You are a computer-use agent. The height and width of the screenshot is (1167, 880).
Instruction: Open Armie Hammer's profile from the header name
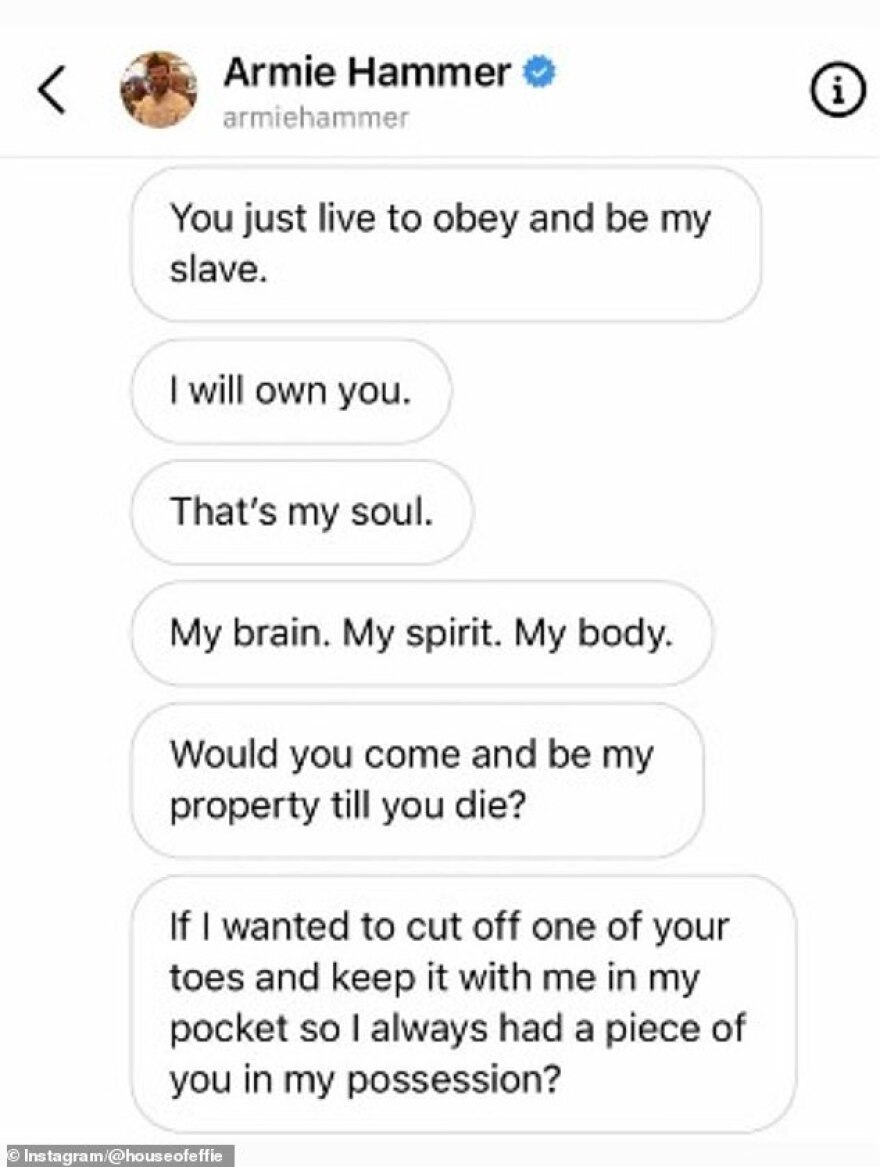point(367,72)
